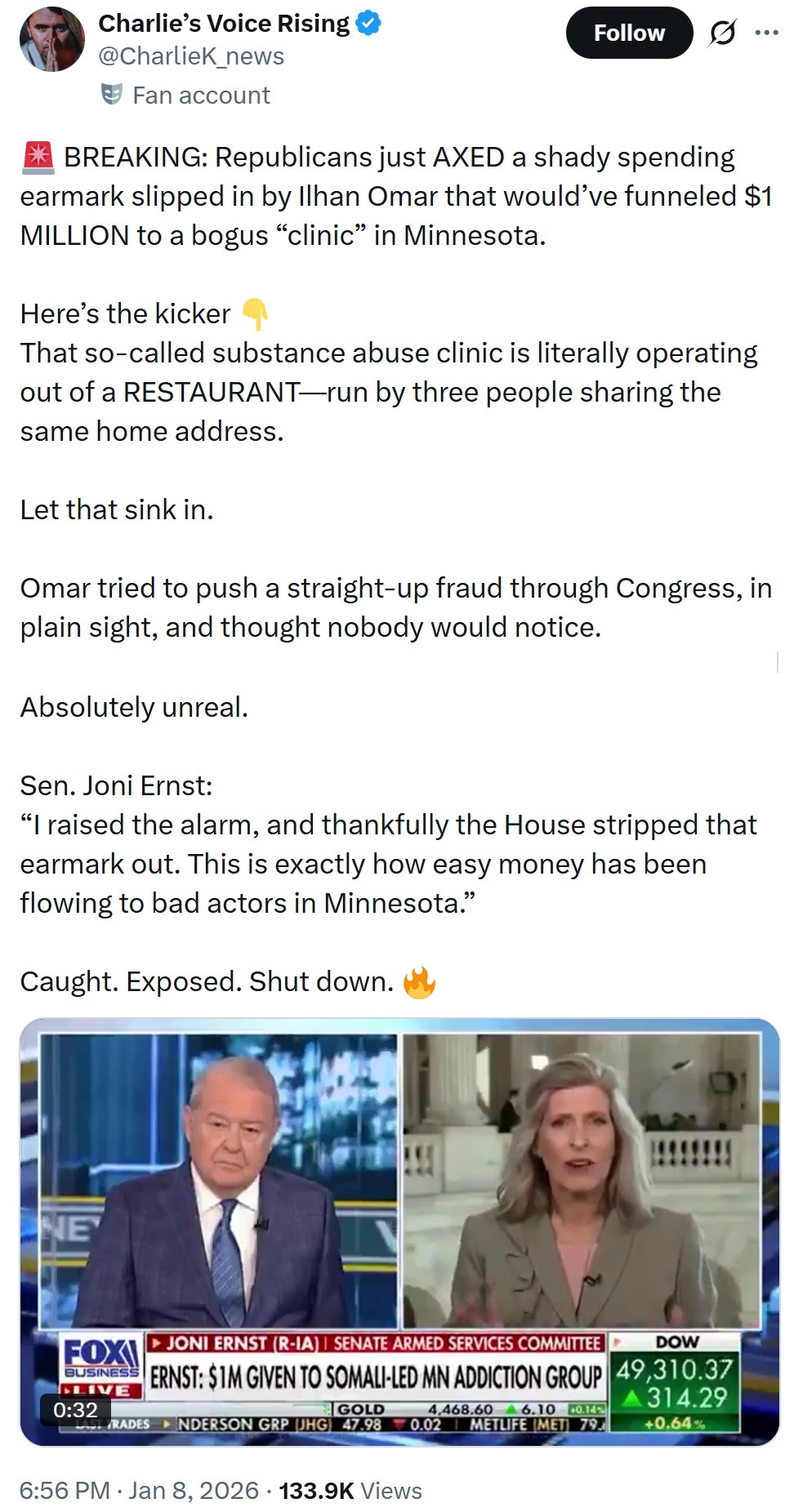This screenshot has width=794, height=1512.
Task: Open Charlie's Voice Rising profile picture
Action: pyautogui.click(x=51, y=38)
